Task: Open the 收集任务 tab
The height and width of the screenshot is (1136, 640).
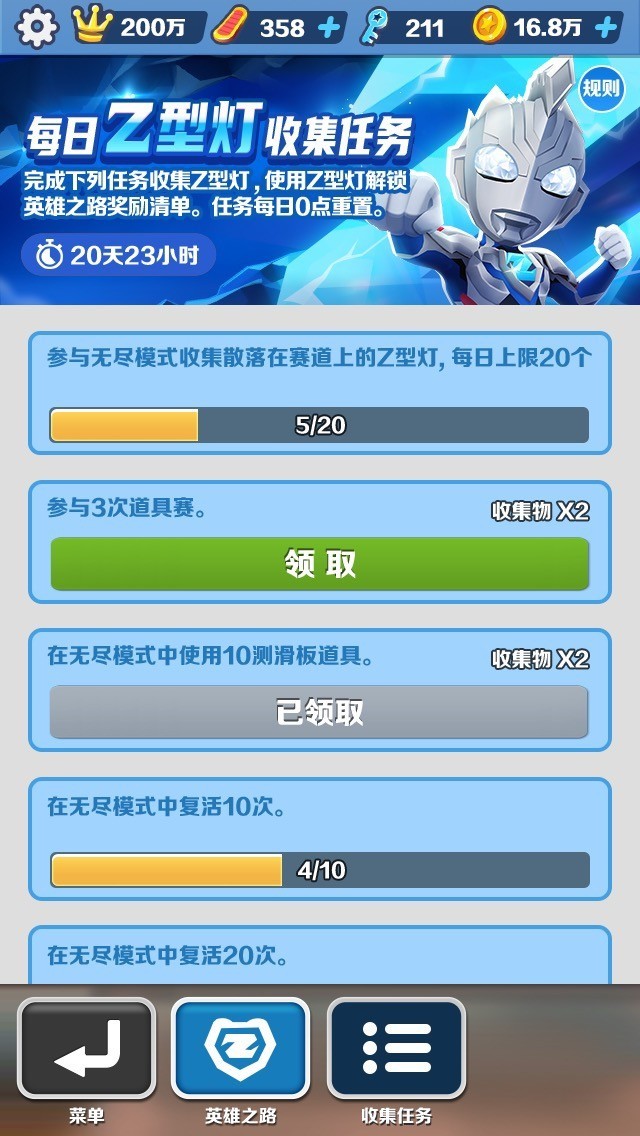Action: [397, 1051]
